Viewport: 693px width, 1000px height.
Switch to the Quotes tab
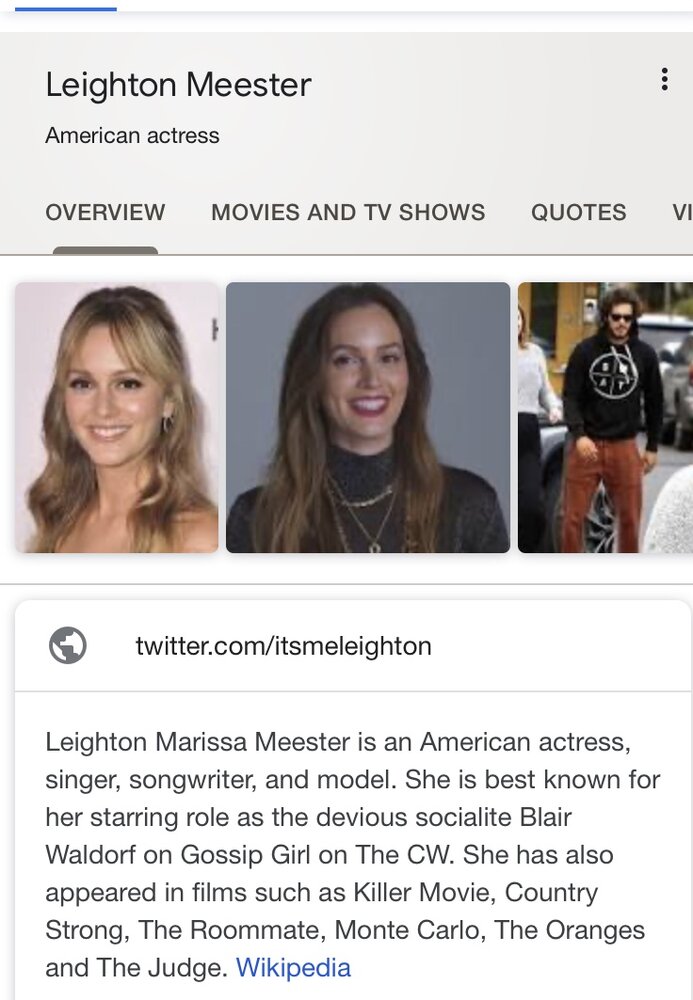pyautogui.click(x=578, y=212)
